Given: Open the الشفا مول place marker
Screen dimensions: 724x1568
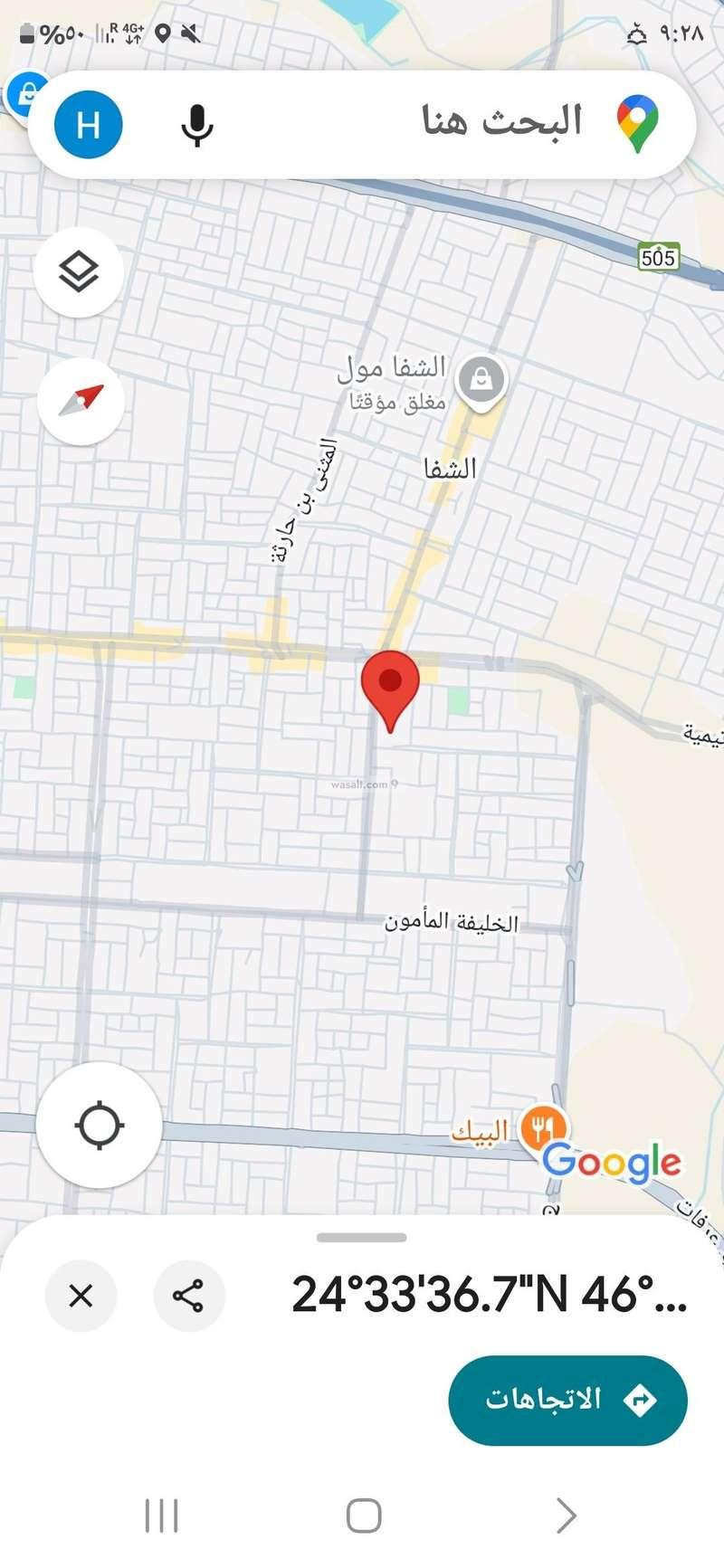Looking at the screenshot, I should point(481,380).
